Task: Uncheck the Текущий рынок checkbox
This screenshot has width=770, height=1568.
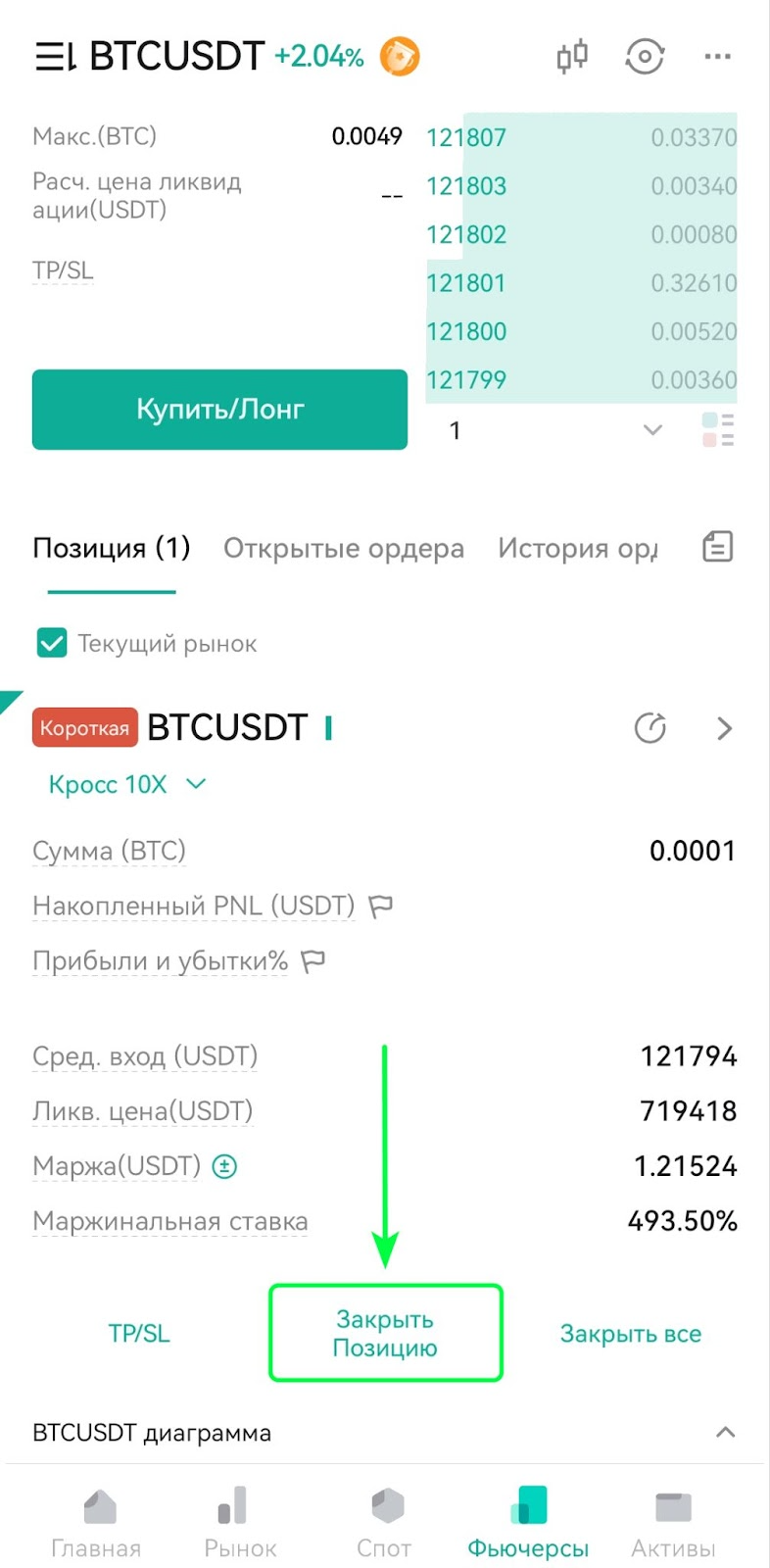Action: (x=52, y=643)
